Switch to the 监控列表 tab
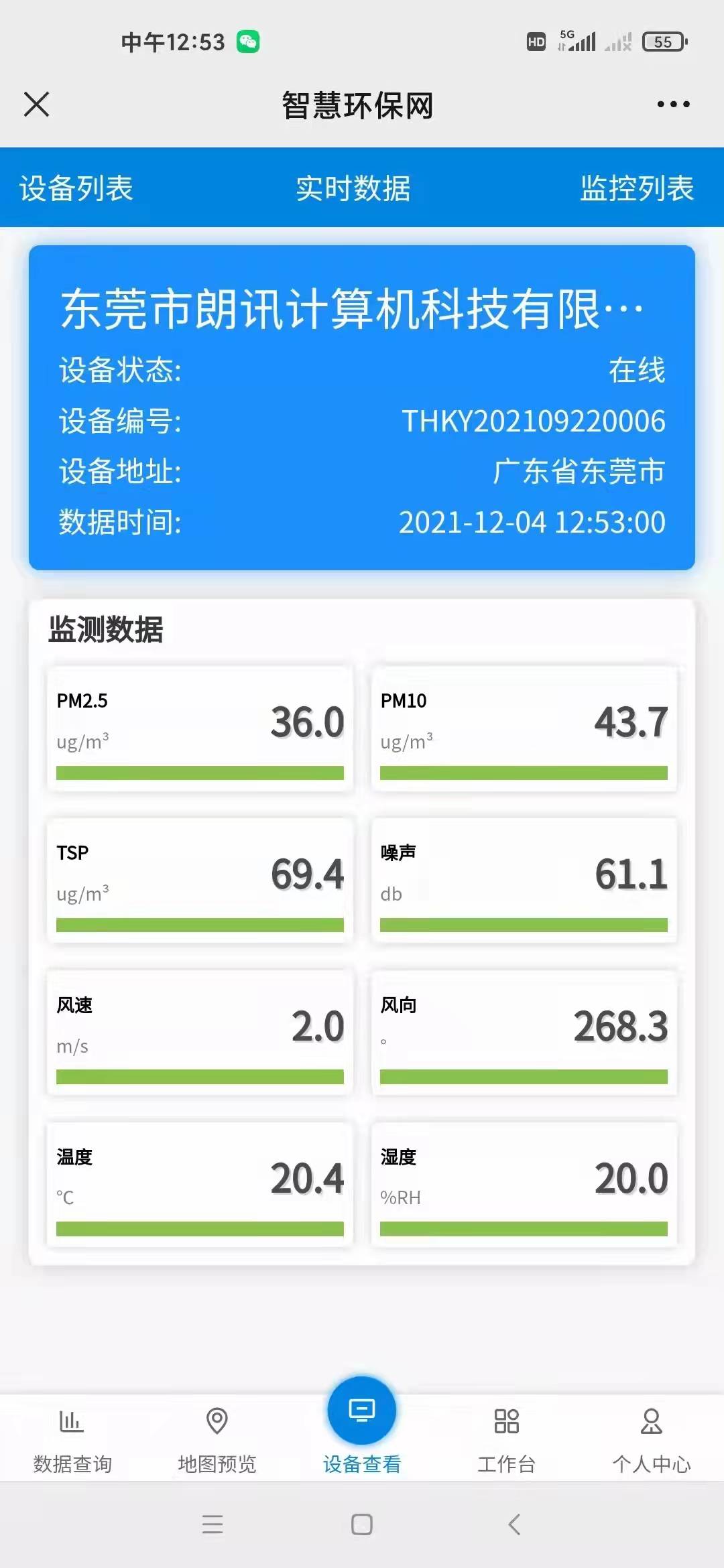The width and height of the screenshot is (724, 1568). click(637, 188)
